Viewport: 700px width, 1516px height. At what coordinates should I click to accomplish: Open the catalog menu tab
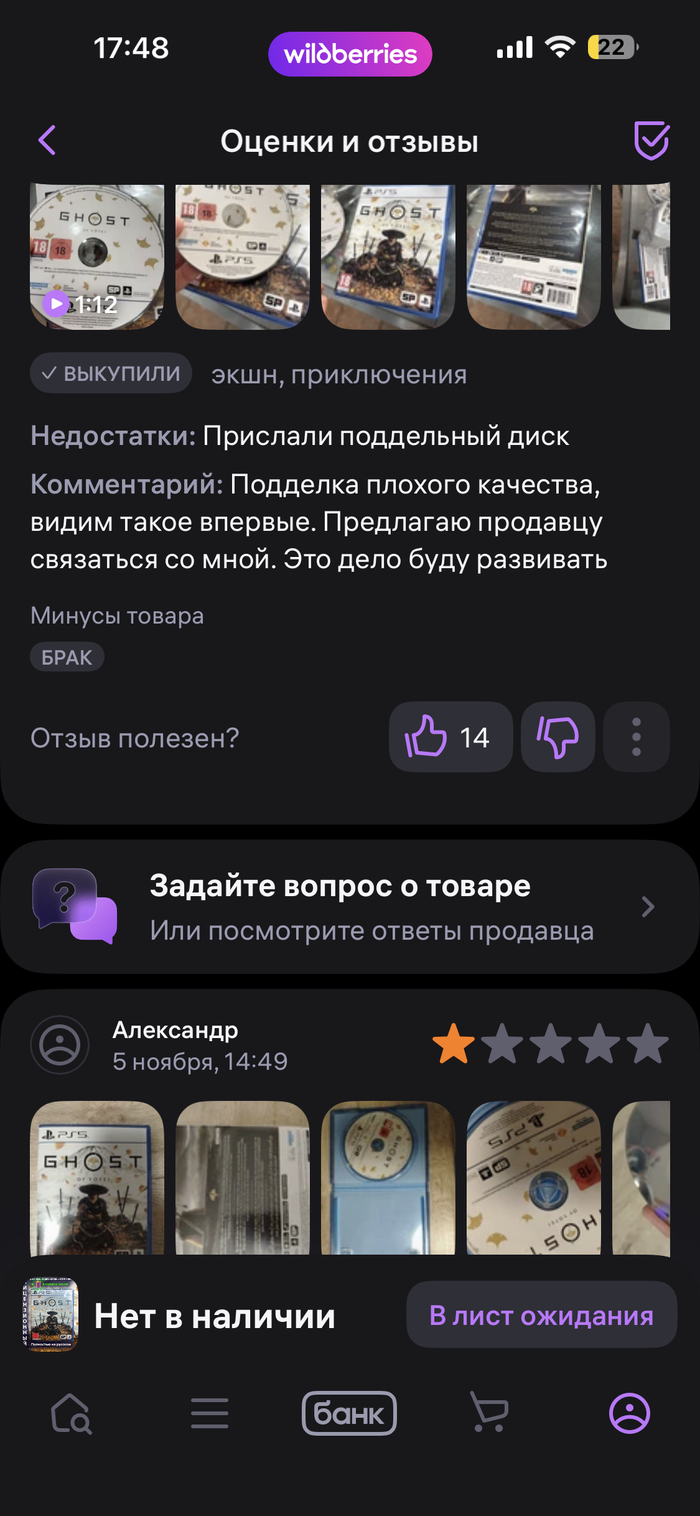click(210, 1414)
